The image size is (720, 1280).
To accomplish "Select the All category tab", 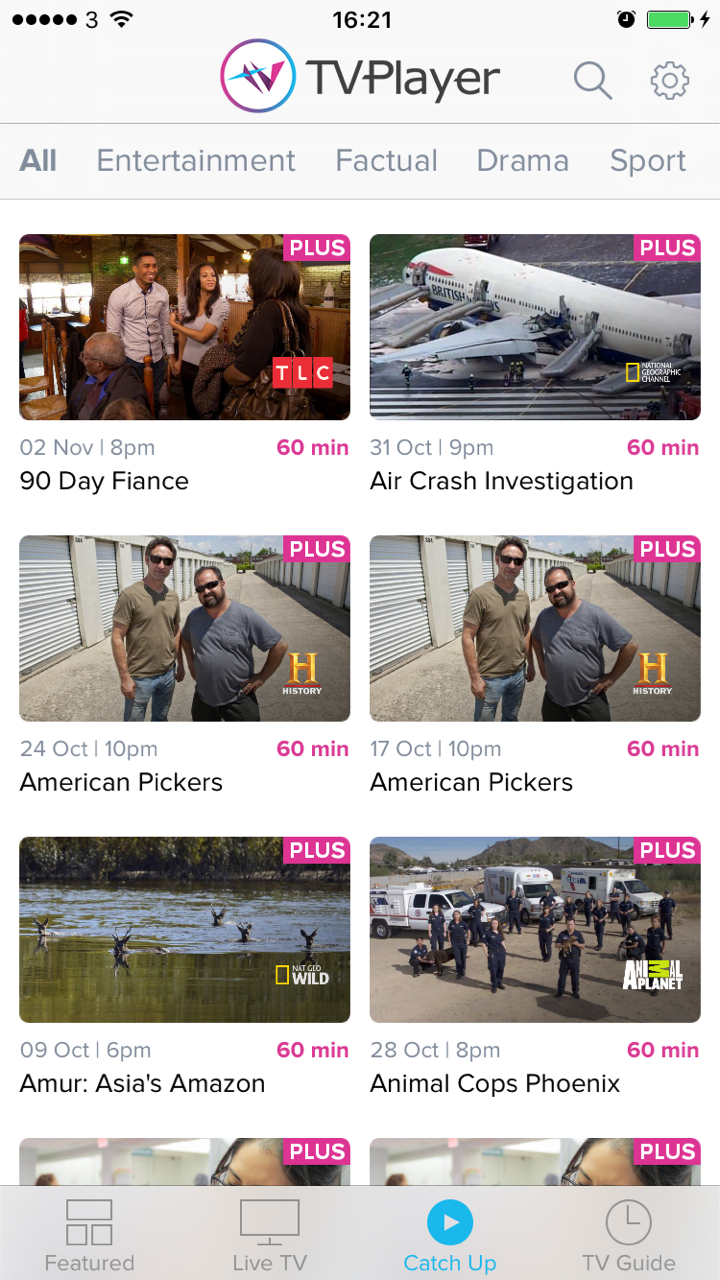I will 38,161.
